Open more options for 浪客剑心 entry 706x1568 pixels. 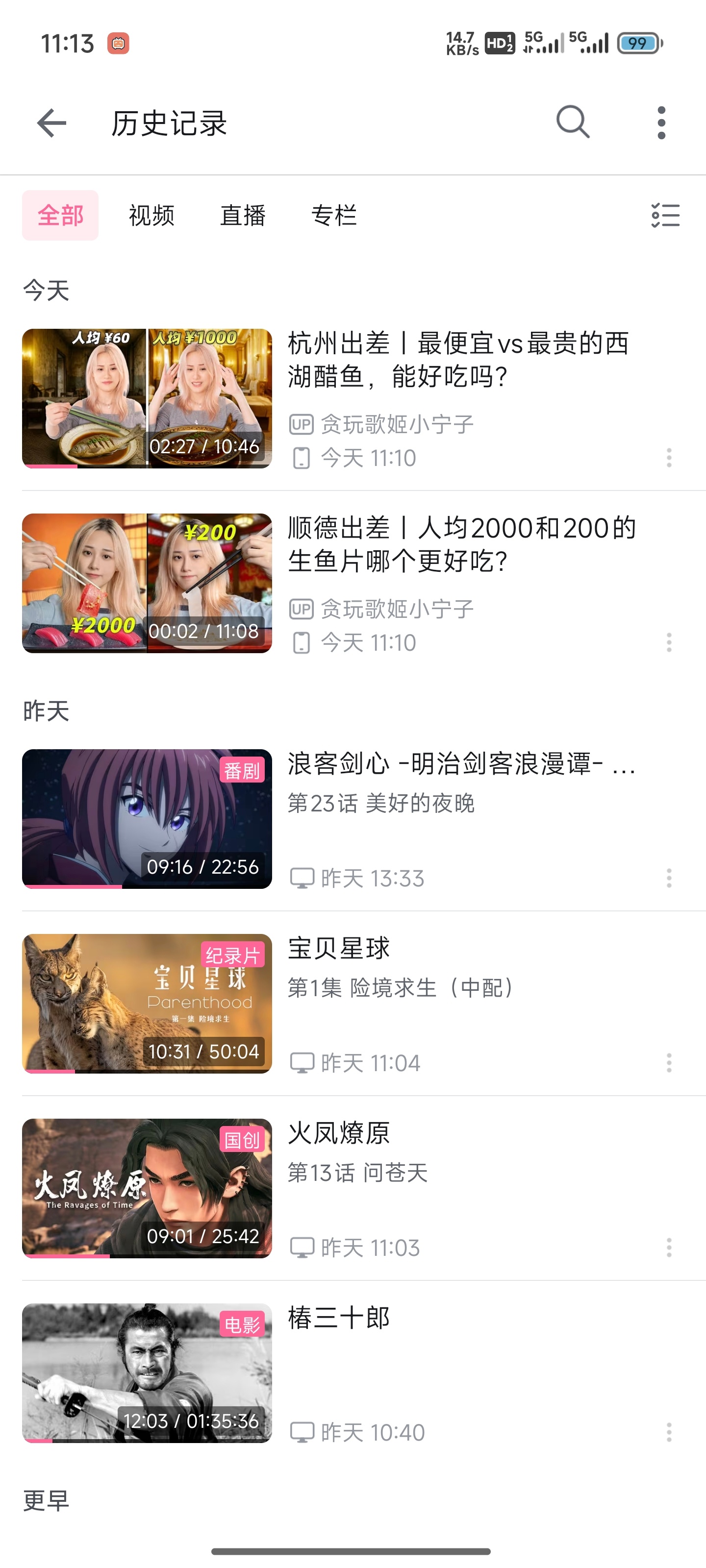click(x=669, y=878)
